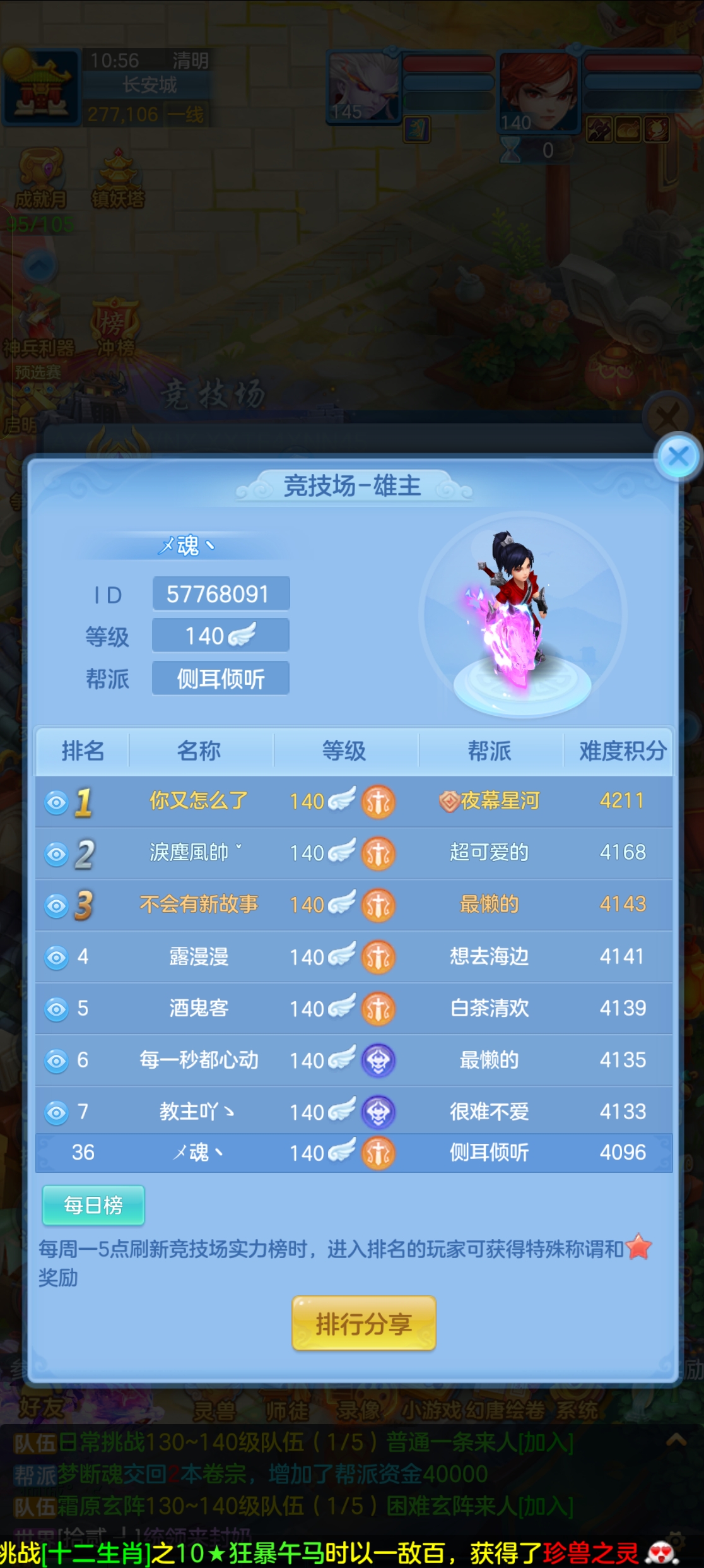View rank 7 player 教主吖 via eye icon
Image resolution: width=704 pixels, height=1568 pixels.
(x=56, y=1112)
